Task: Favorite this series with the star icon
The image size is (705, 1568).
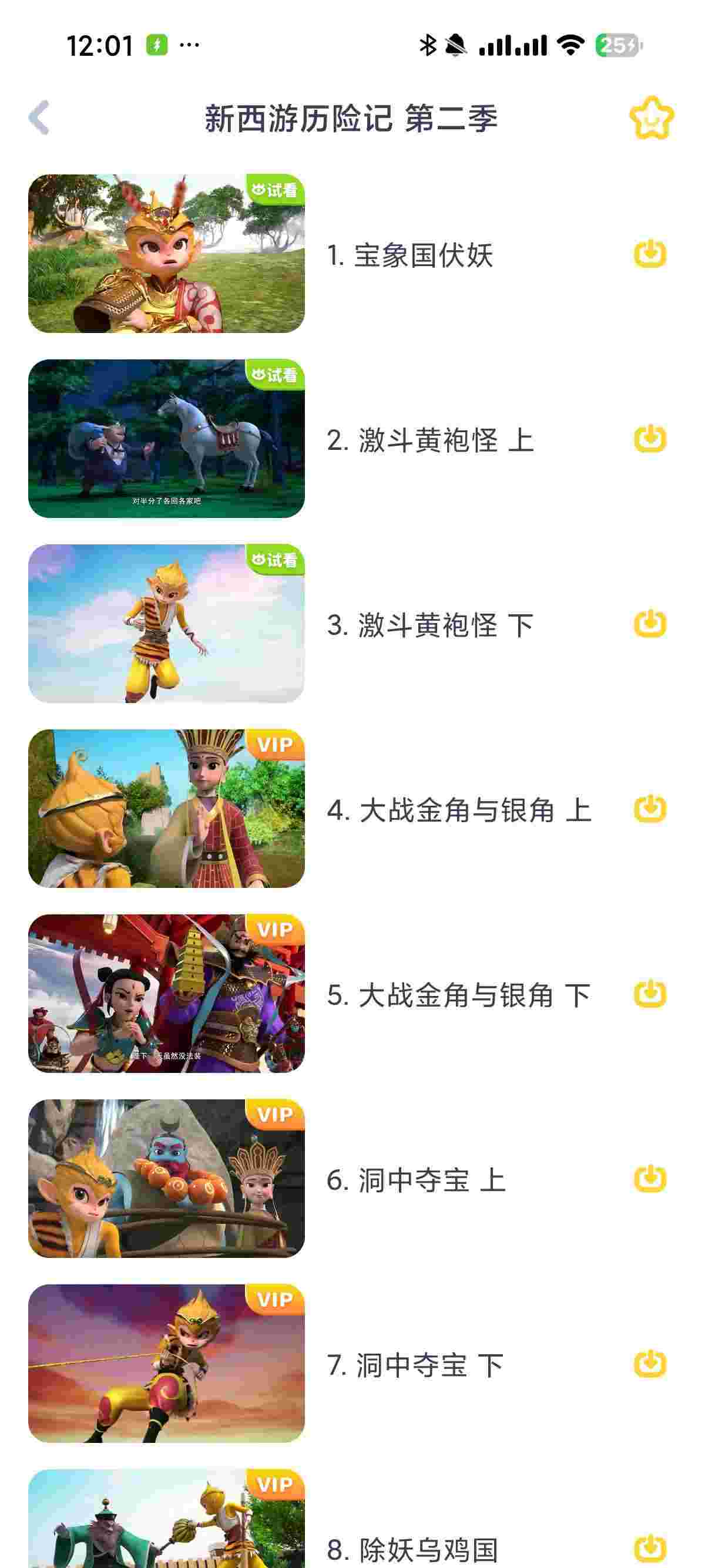Action: click(x=651, y=118)
